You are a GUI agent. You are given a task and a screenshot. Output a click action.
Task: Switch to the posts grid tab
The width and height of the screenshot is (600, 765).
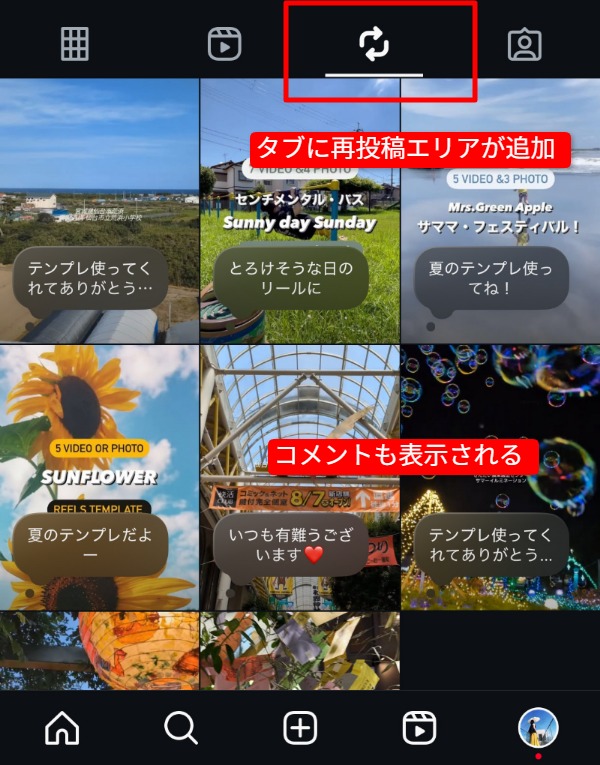(x=75, y=44)
